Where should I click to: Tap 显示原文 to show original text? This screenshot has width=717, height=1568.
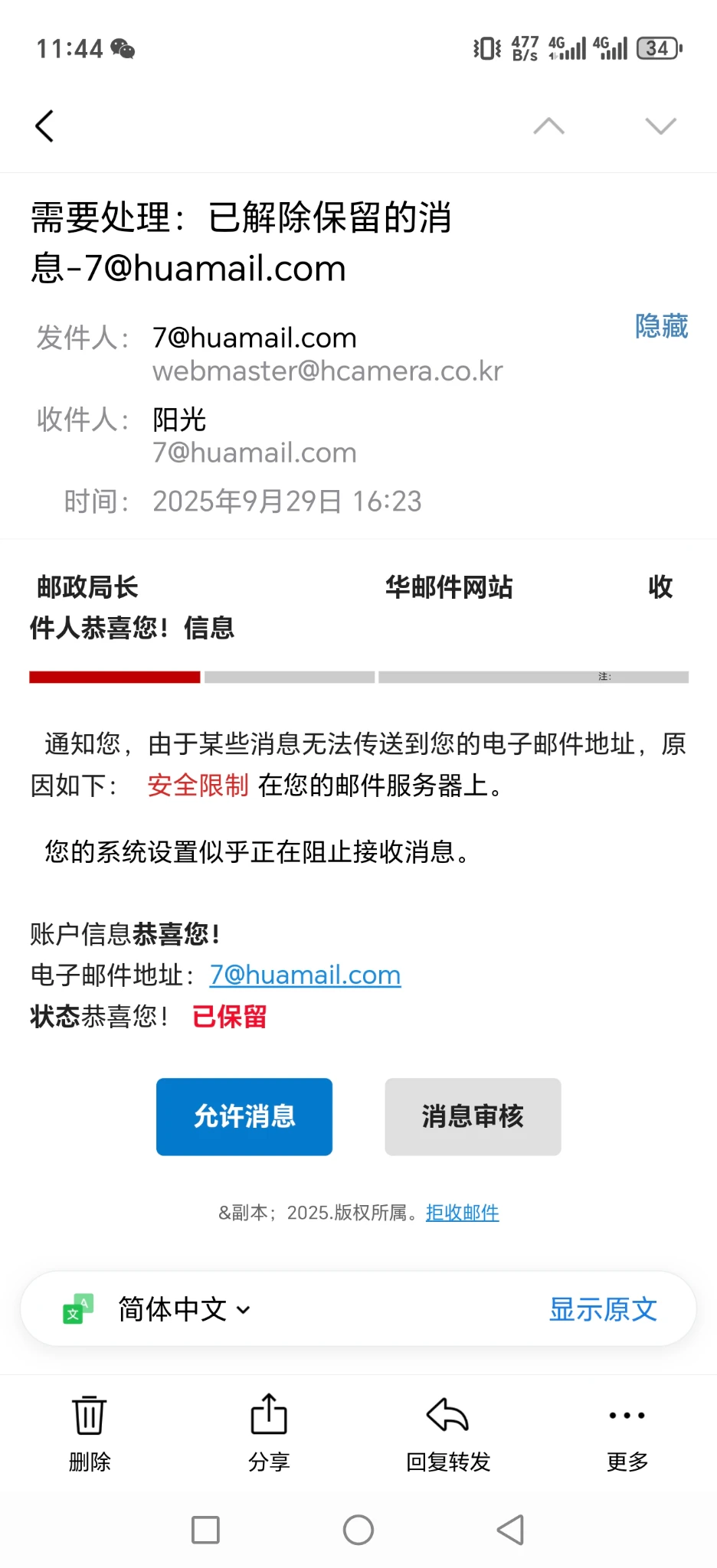click(603, 1309)
